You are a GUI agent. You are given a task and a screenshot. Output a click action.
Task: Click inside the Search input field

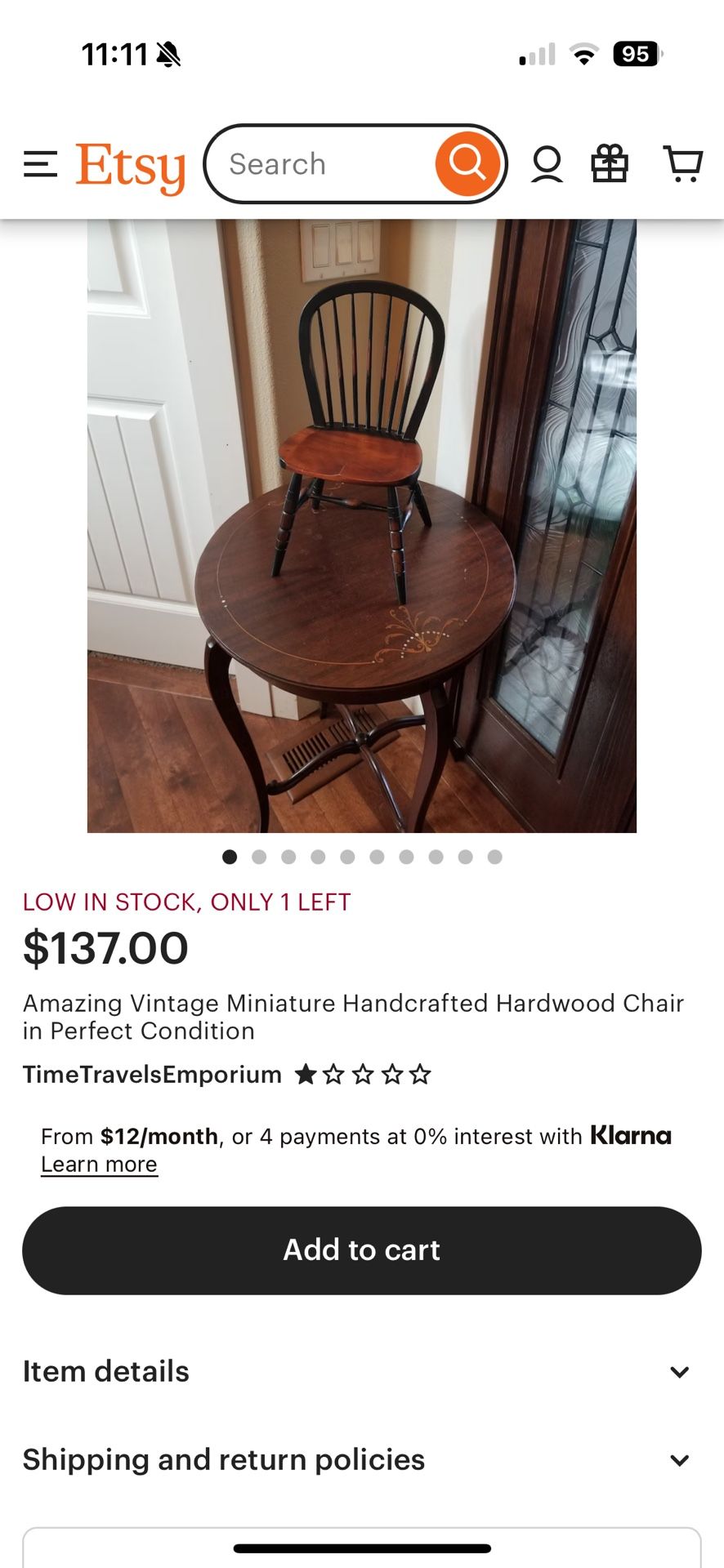[327, 164]
